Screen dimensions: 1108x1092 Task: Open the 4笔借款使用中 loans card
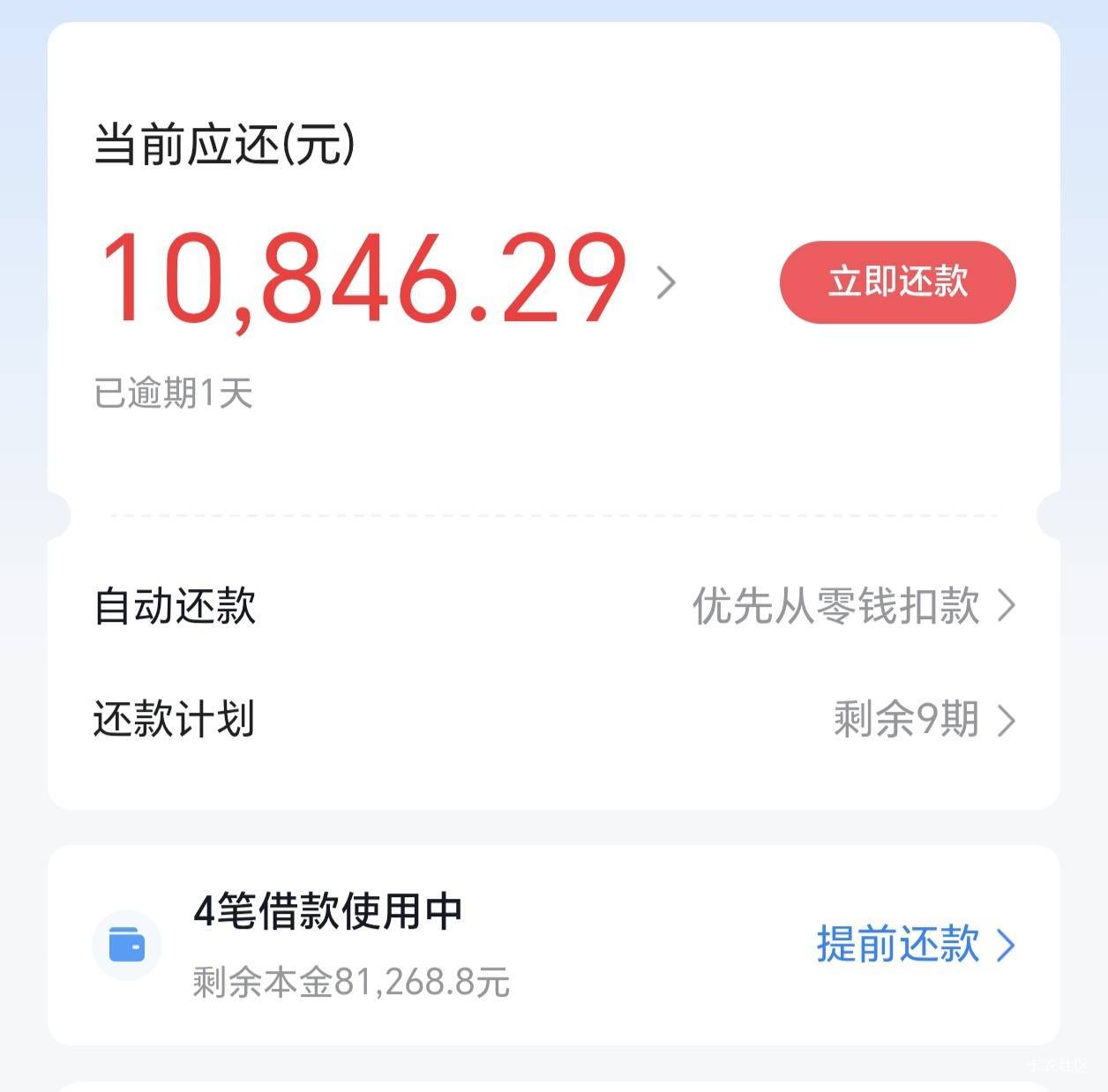click(554, 946)
